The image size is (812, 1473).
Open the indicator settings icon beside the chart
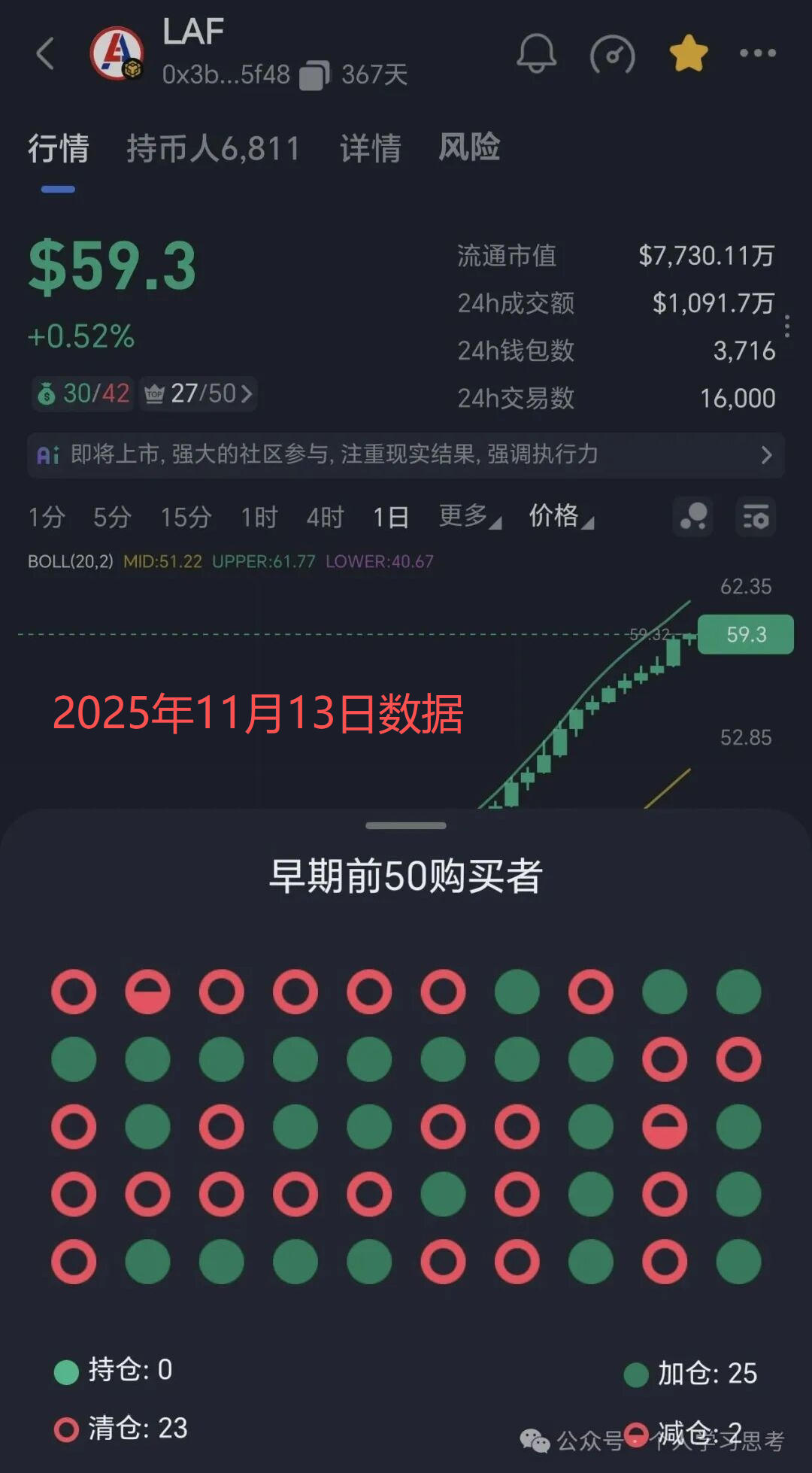pyautogui.click(x=755, y=518)
